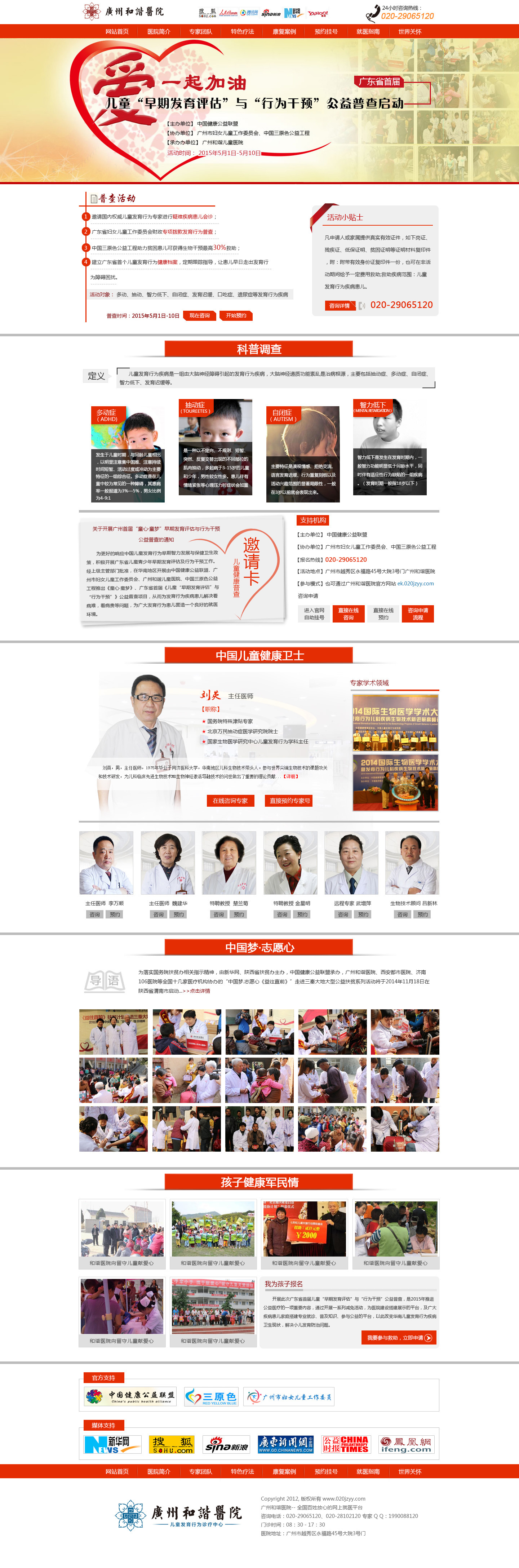Open 预约挂号 in the header navigation bar

tap(325, 32)
